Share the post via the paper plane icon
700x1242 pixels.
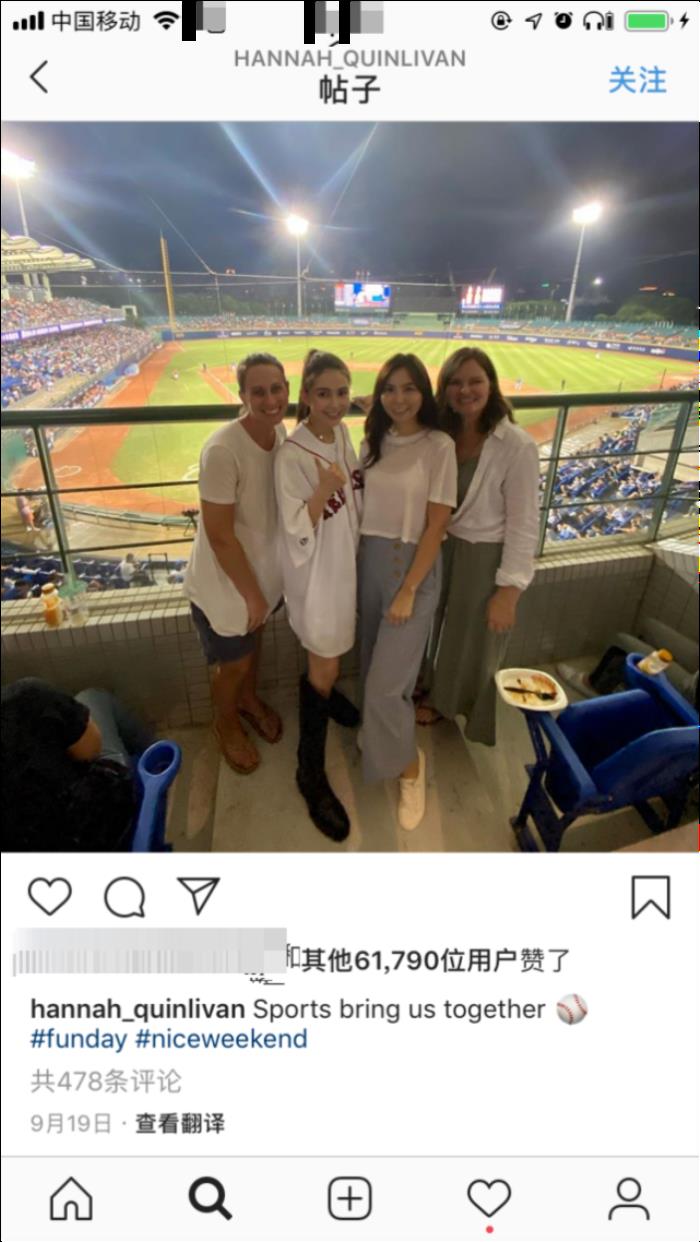pyautogui.click(x=198, y=896)
